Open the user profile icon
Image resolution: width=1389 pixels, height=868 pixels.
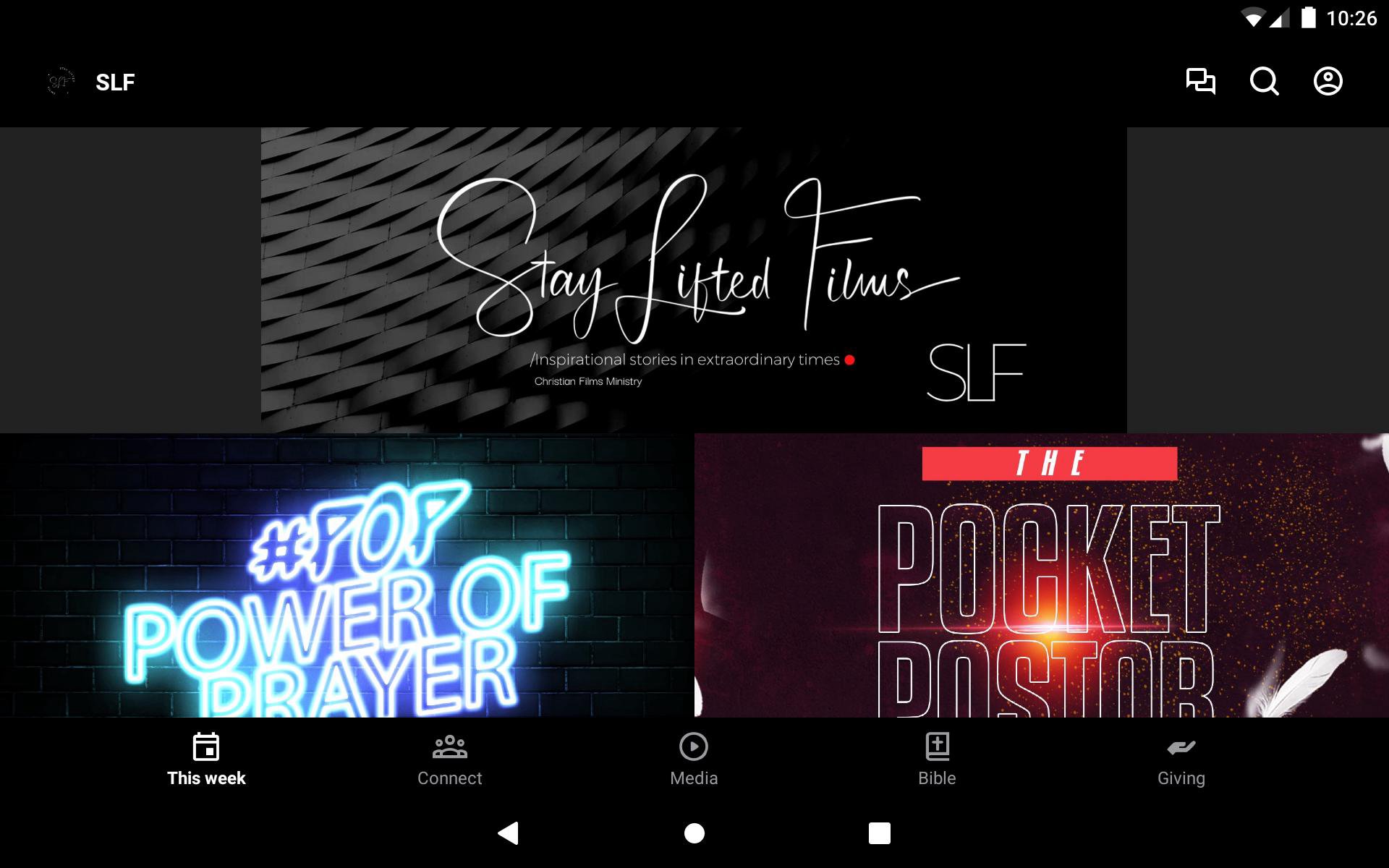point(1328,81)
